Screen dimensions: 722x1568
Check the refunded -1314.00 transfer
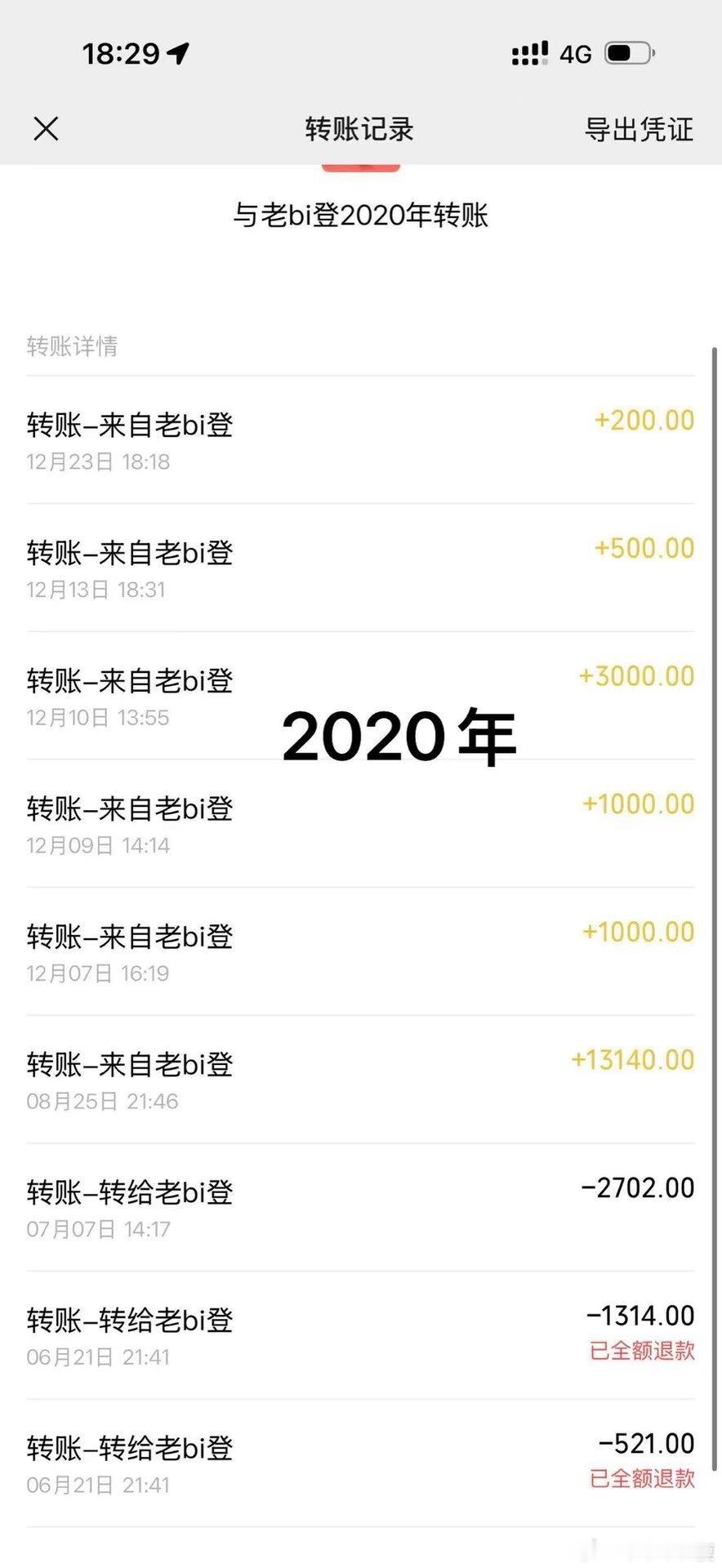359,1336
